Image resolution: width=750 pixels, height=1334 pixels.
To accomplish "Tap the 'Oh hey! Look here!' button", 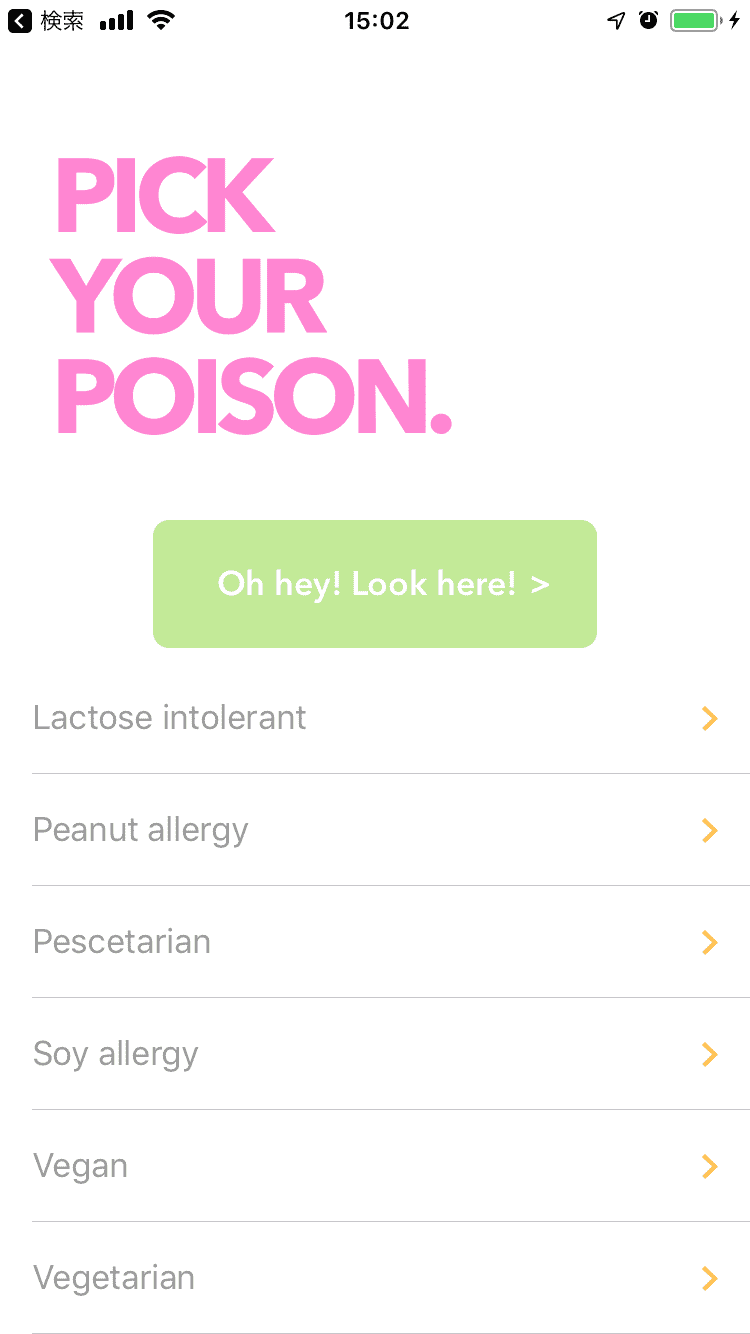I will (x=375, y=584).
